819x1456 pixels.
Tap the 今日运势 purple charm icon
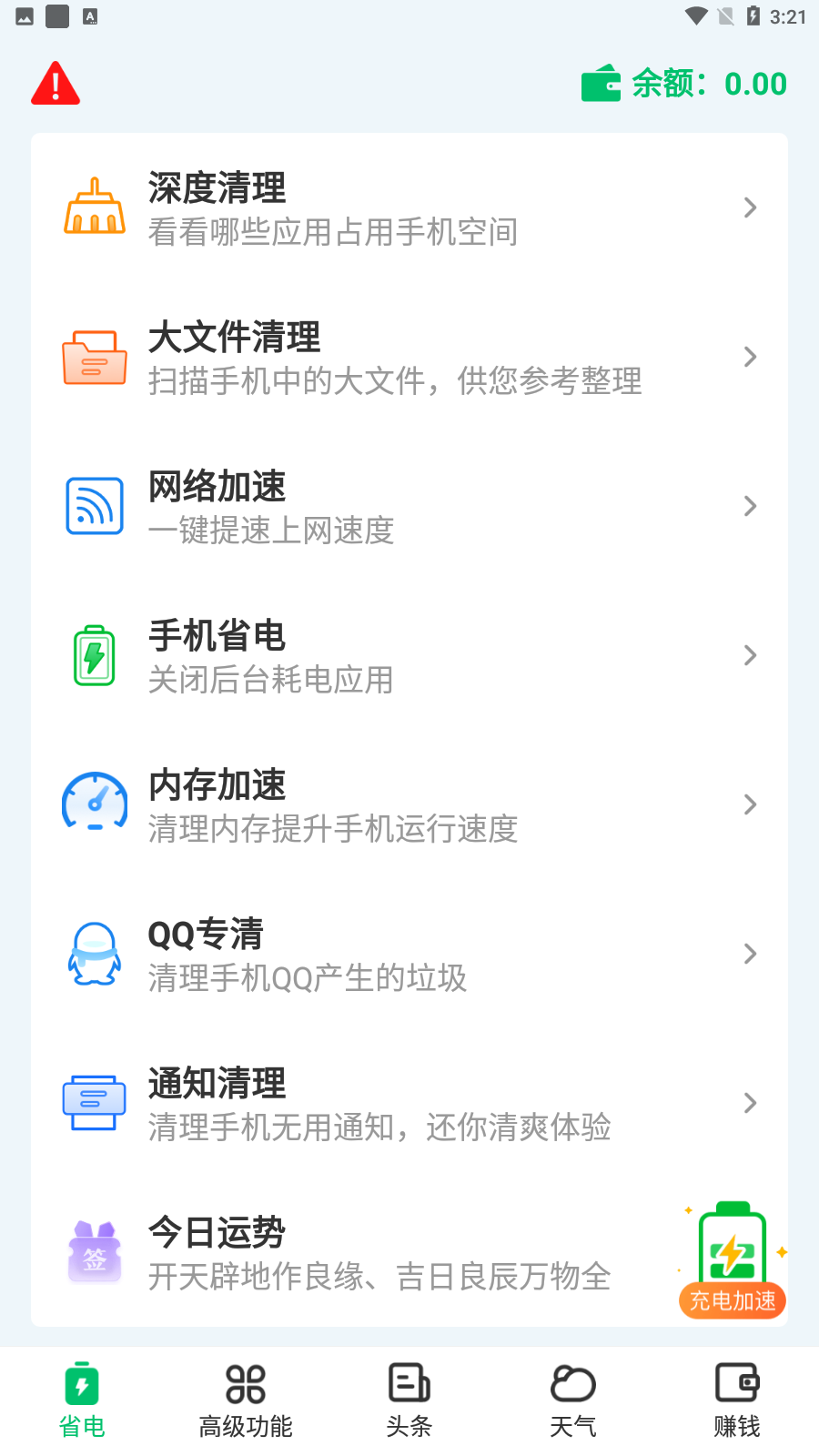[94, 1251]
